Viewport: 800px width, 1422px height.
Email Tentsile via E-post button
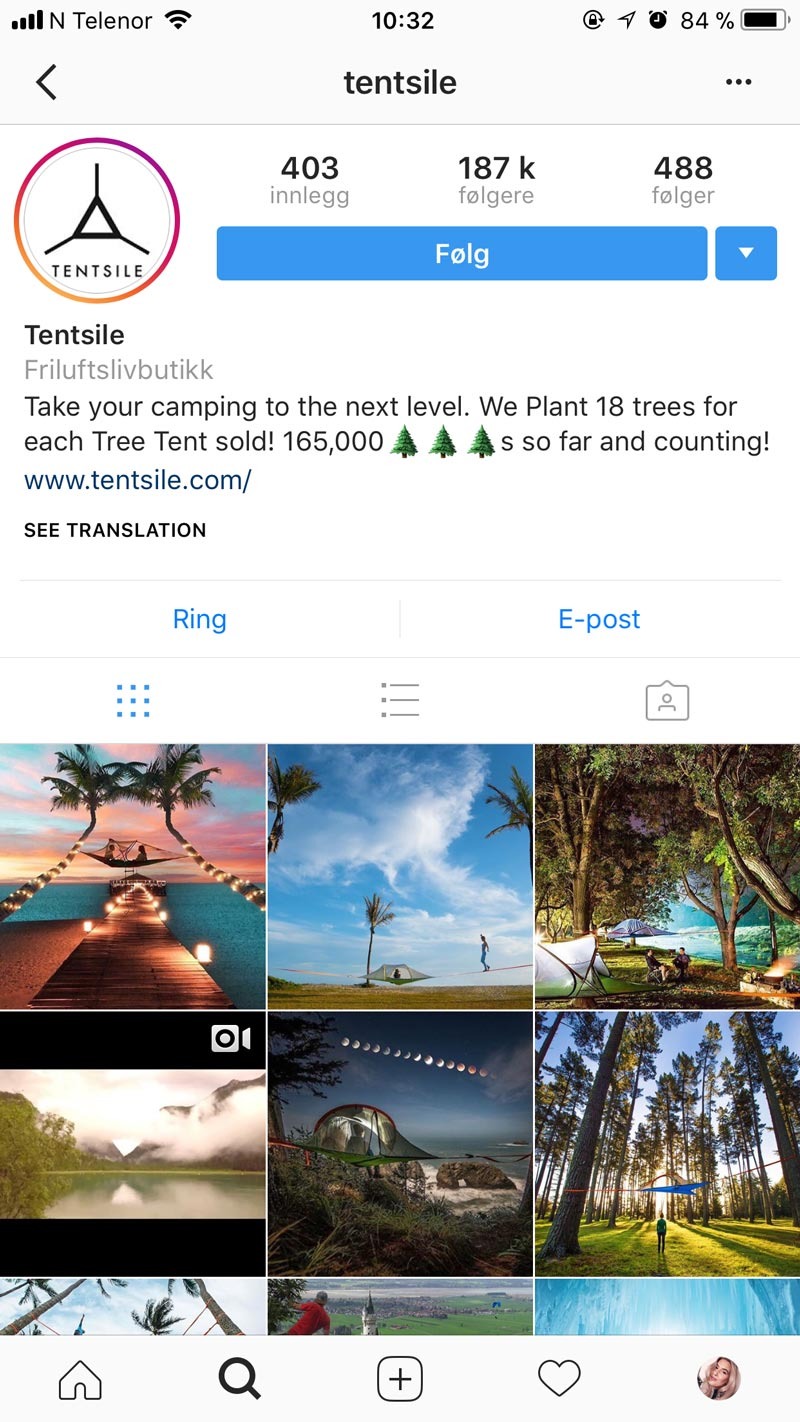[x=599, y=619]
